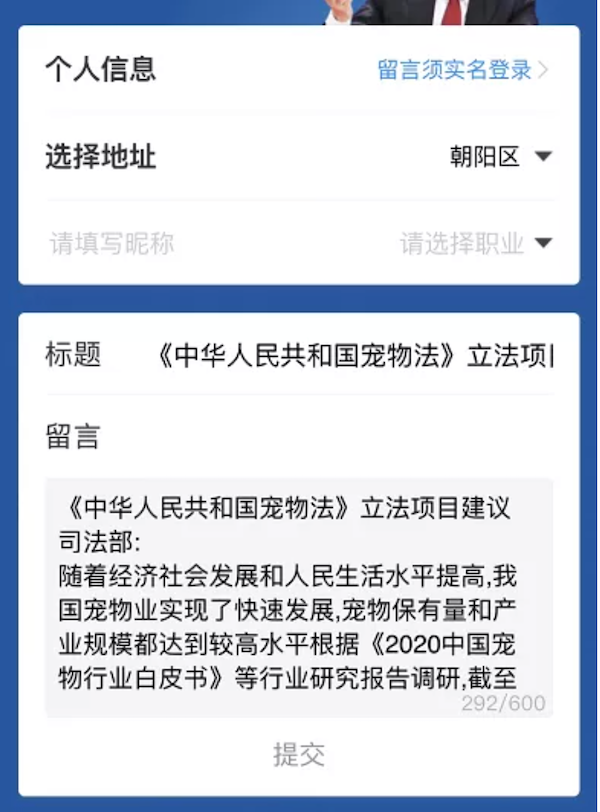The height and width of the screenshot is (812, 600).
Task: Expand the 朝阳区 address dropdown
Action: pos(500,157)
